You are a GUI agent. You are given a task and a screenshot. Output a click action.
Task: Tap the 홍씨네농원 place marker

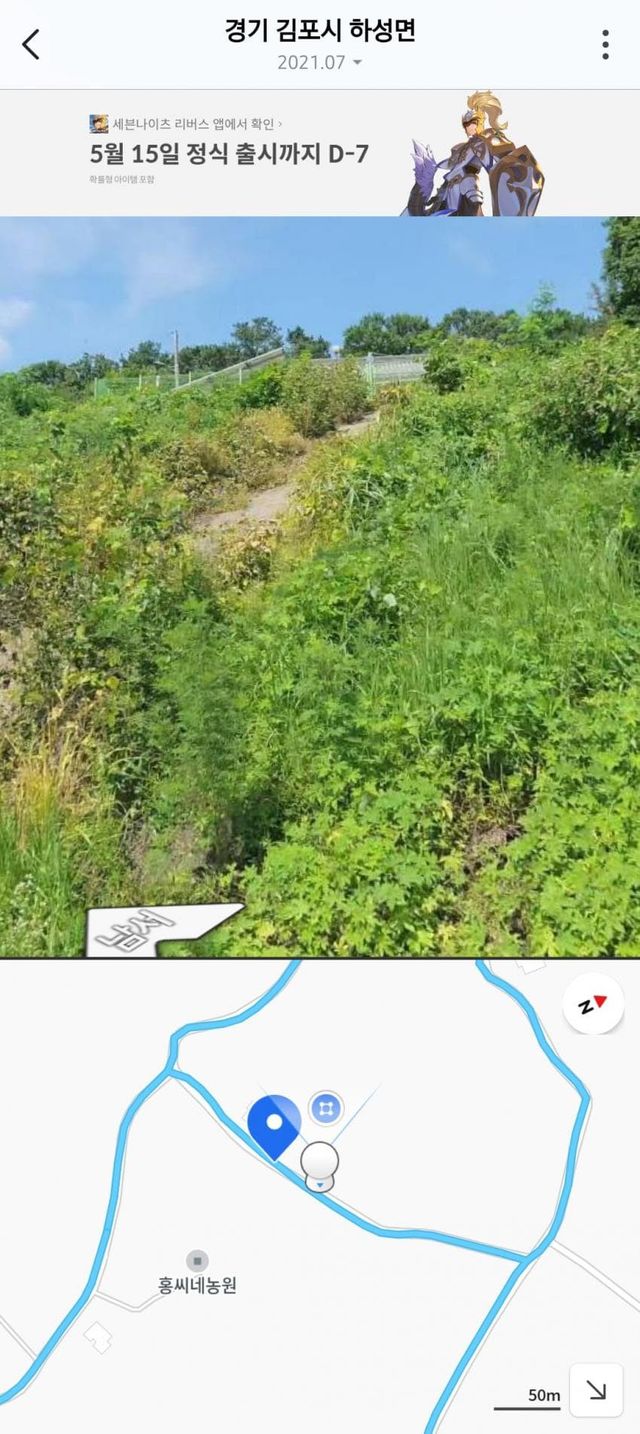(197, 1262)
